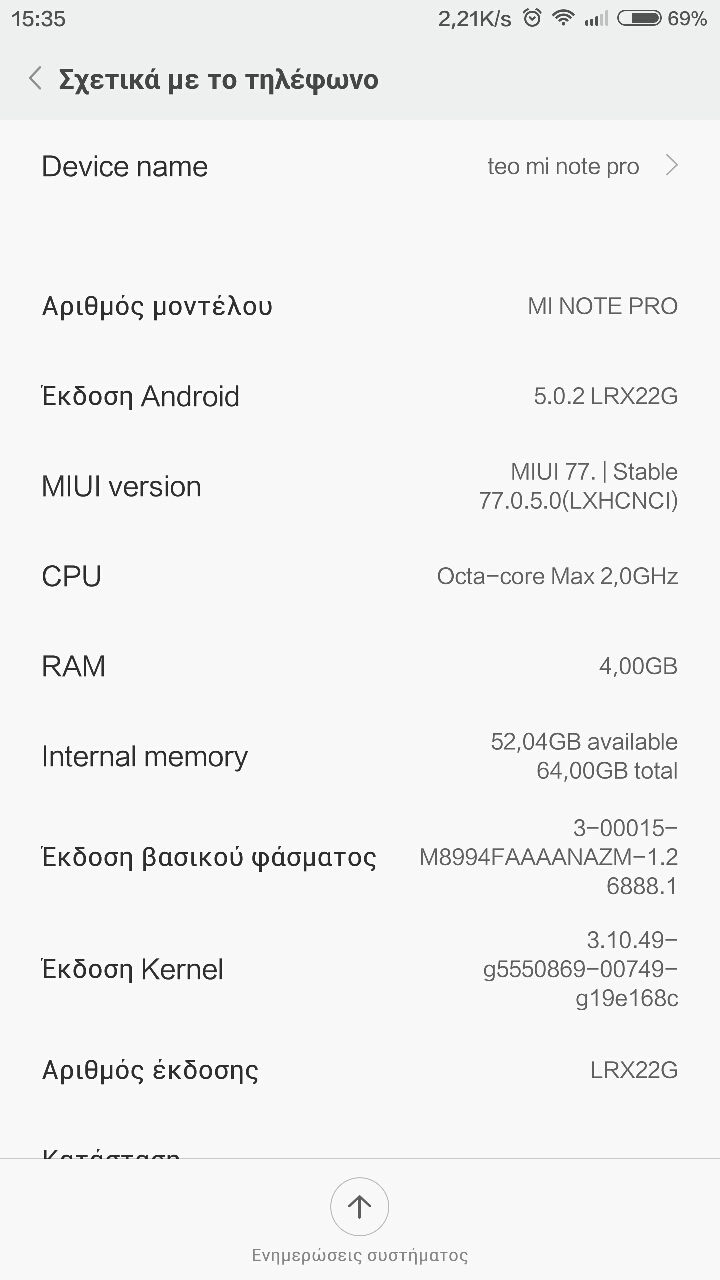Tap the Έκδοση Kernel row

[x=360, y=969]
